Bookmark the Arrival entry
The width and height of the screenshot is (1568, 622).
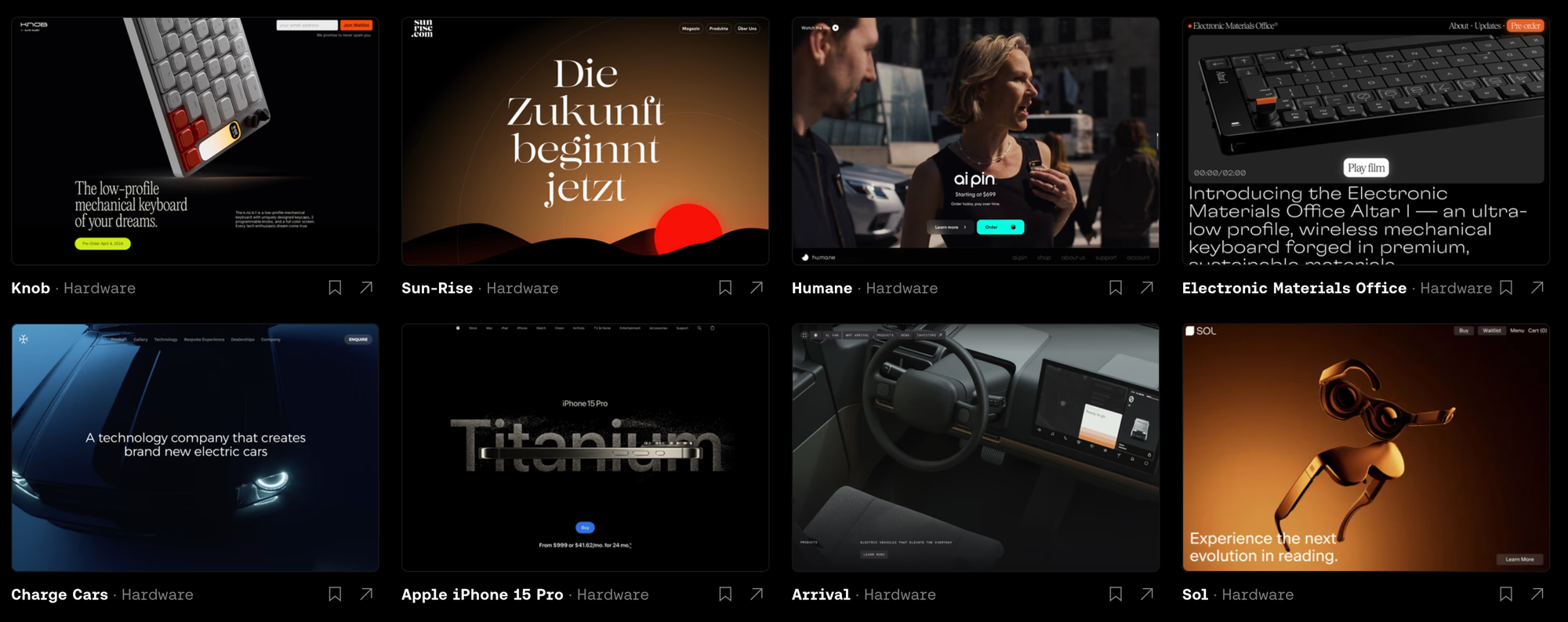tap(1116, 595)
